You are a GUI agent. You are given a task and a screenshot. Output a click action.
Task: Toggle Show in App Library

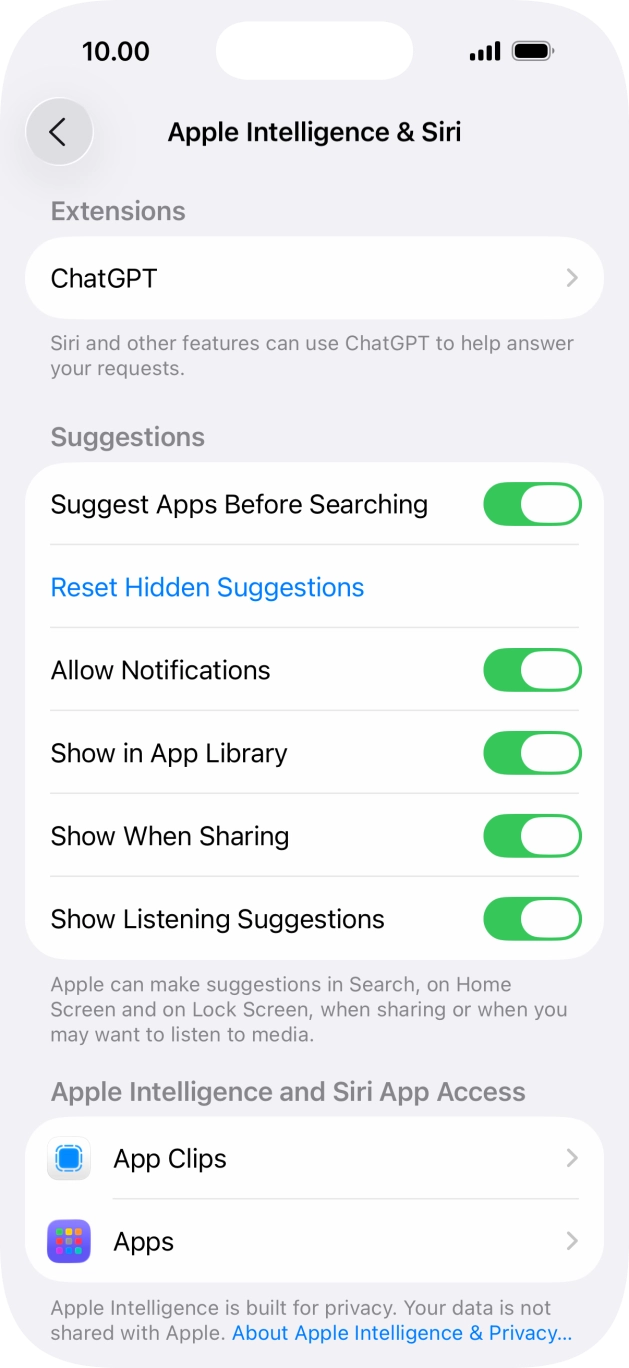[532, 753]
